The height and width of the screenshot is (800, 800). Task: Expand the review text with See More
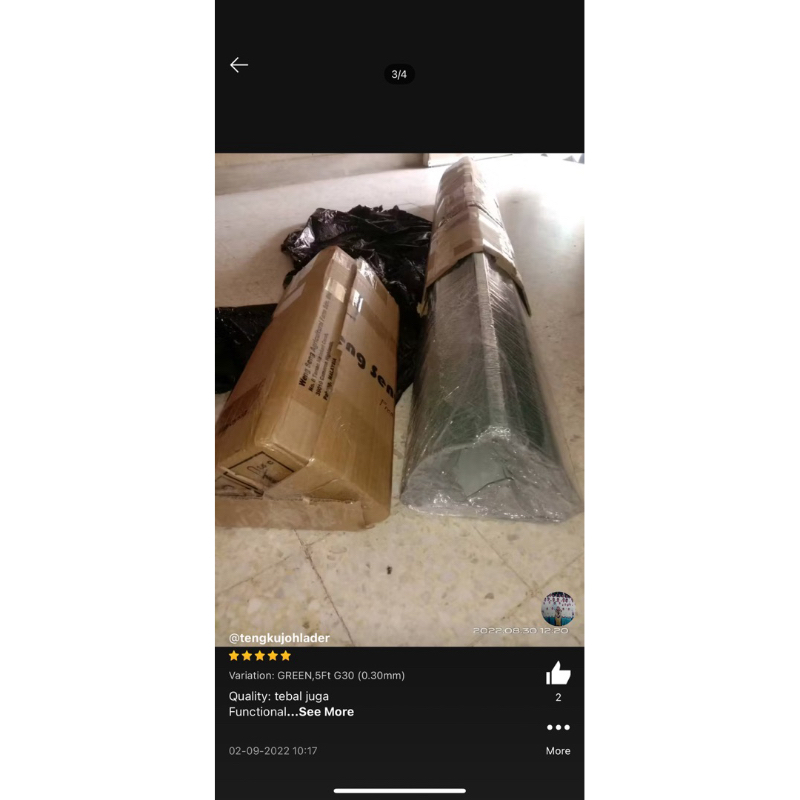326,712
